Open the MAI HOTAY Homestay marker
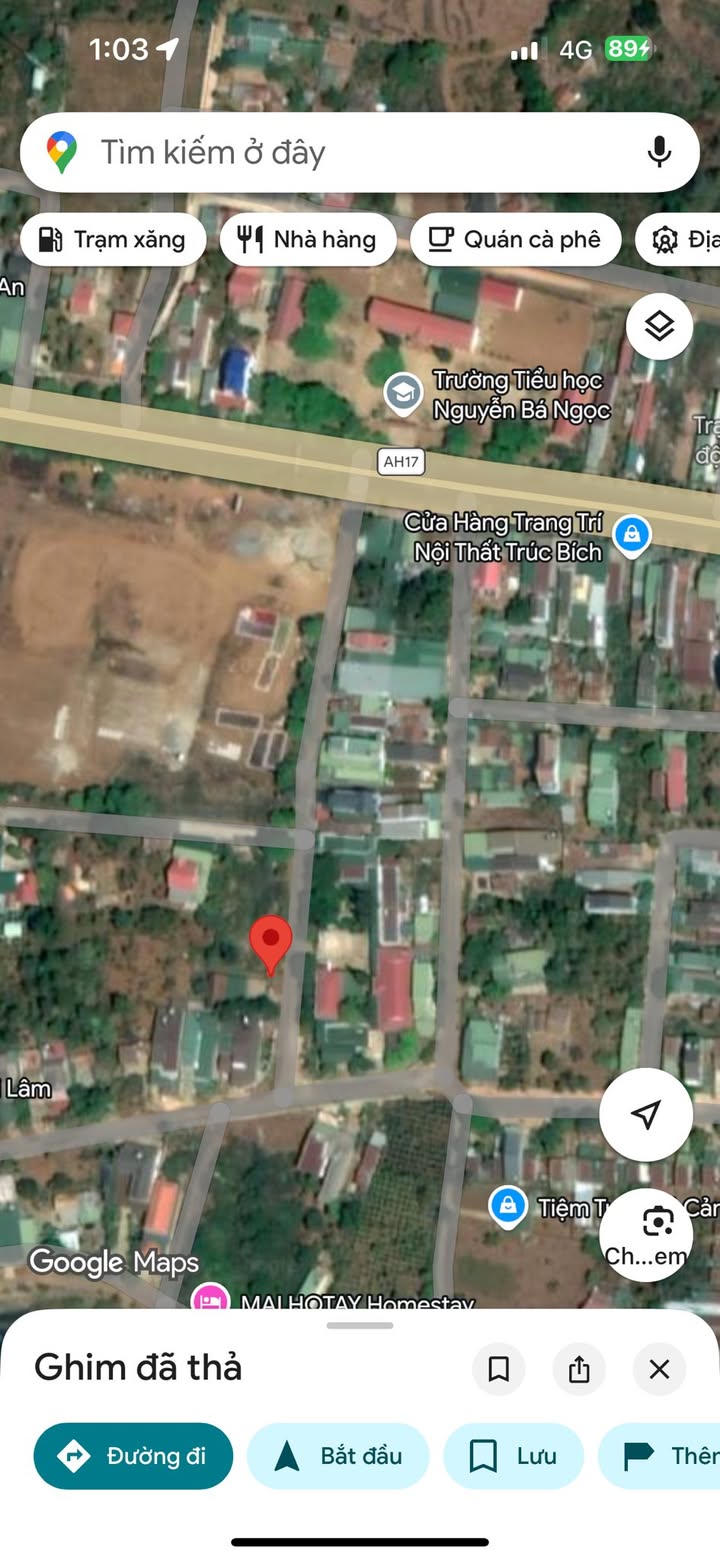Screen dimensions: 720x1560 (211, 1298)
